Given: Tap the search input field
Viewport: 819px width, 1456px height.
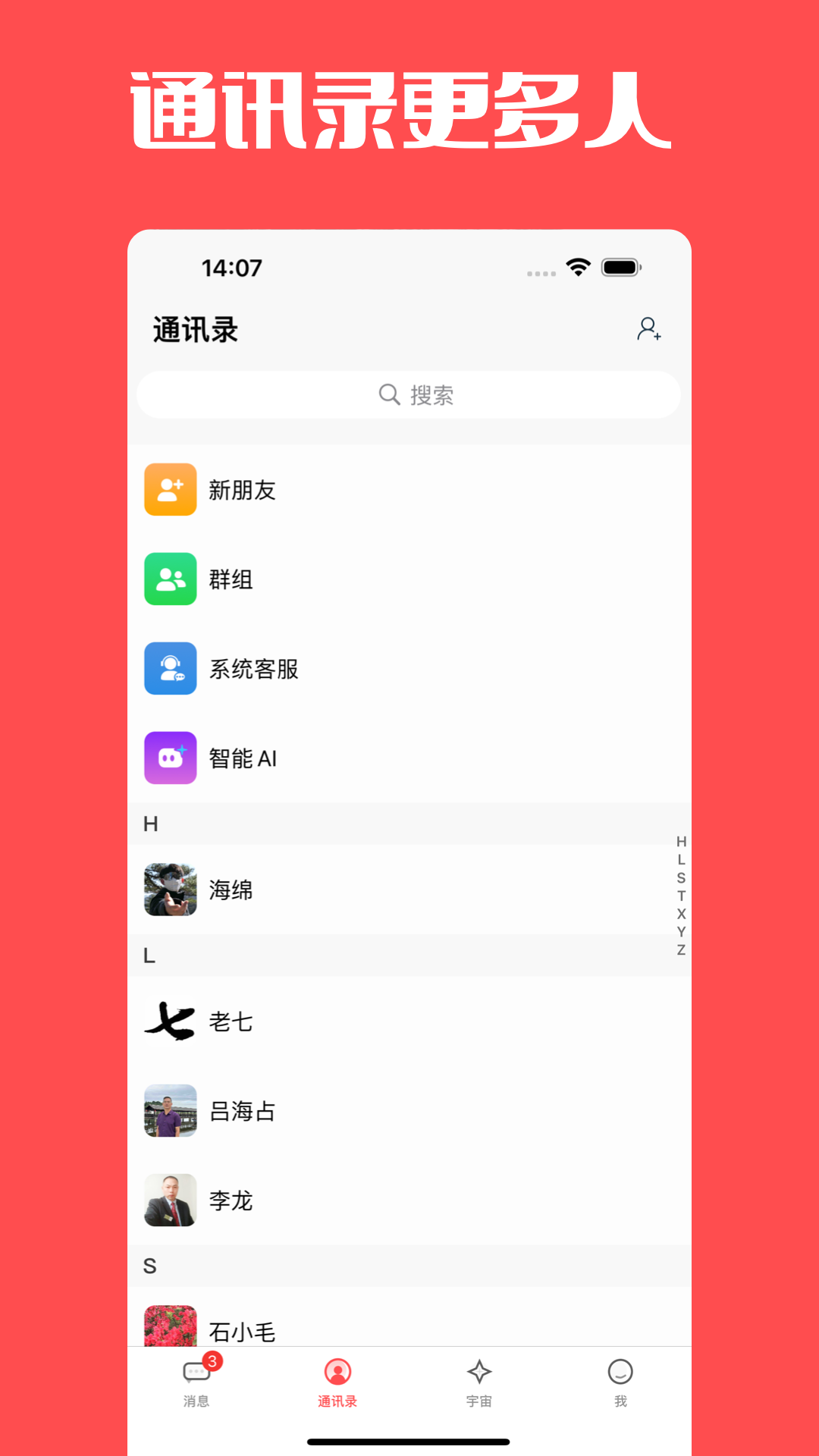Looking at the screenshot, I should coord(409,394).
